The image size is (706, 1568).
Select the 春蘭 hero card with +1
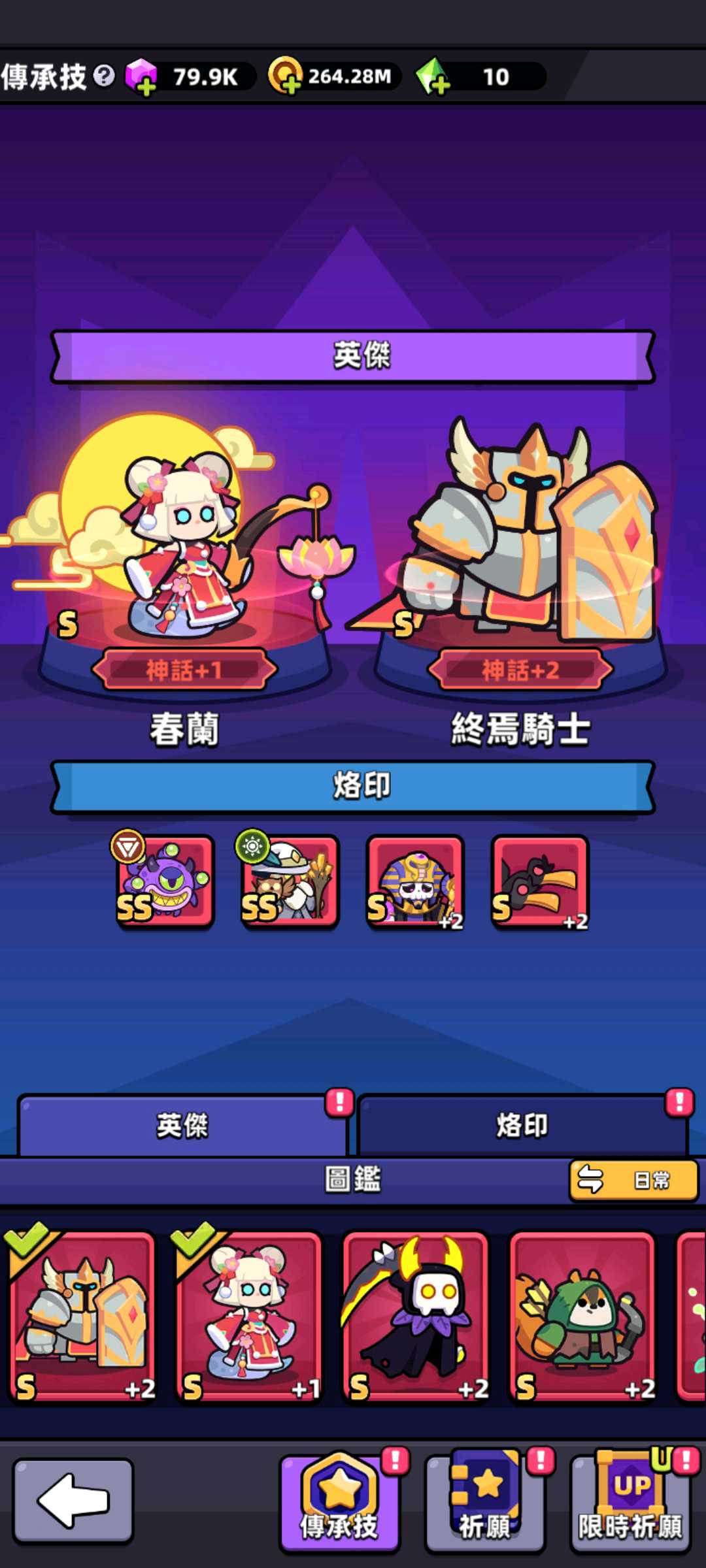pyautogui.click(x=248, y=1316)
